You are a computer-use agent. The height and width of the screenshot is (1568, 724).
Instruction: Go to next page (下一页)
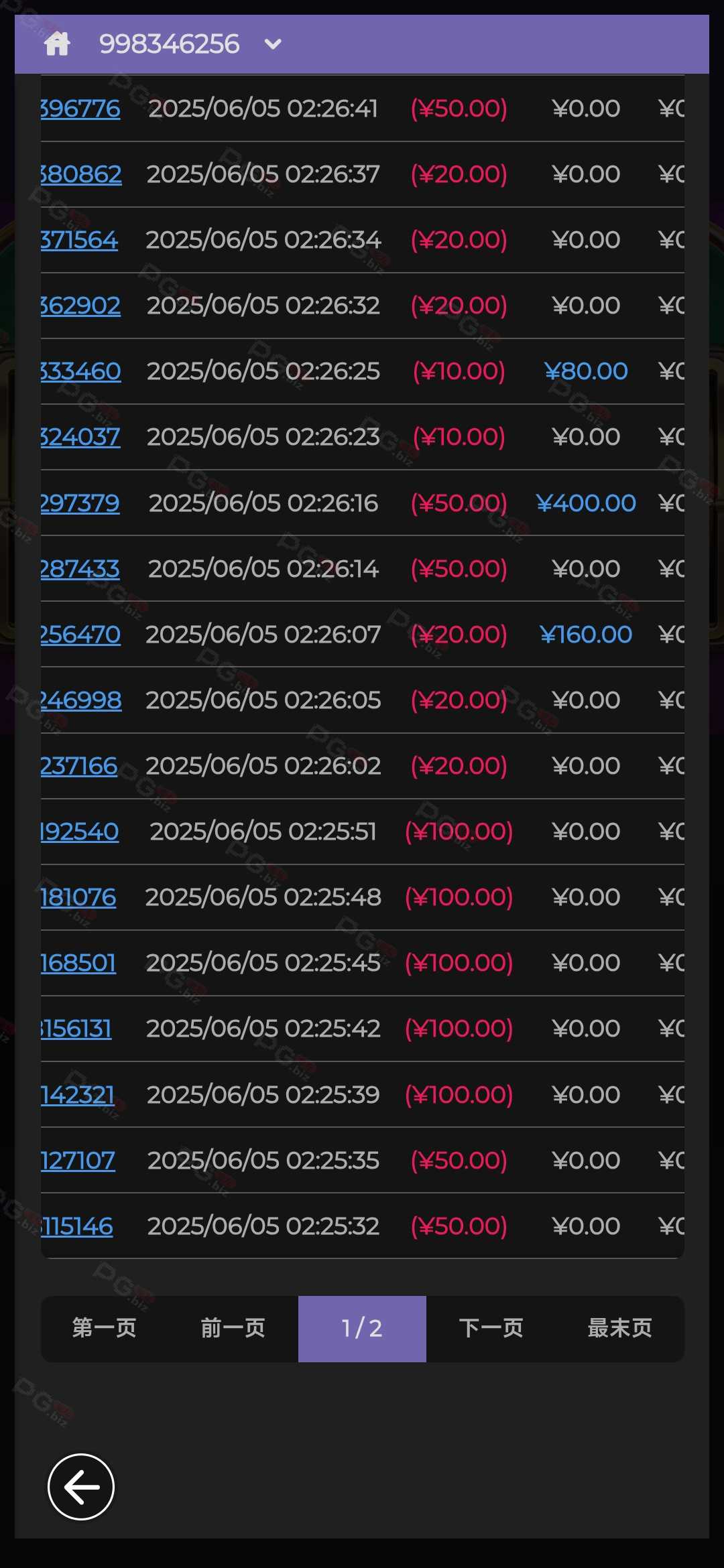[491, 1328]
